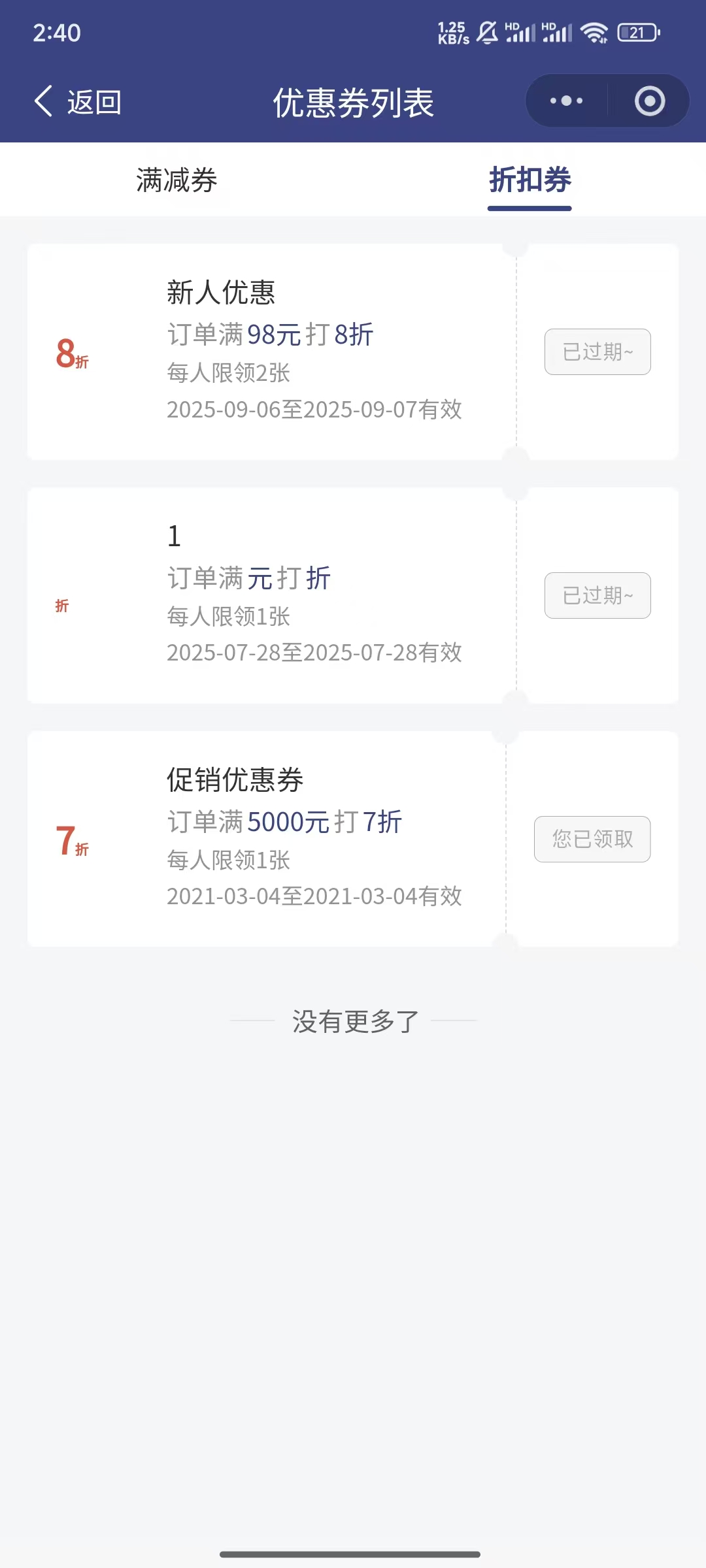Tap 已过期~ on the 新人优惠 coupon
The height and width of the screenshot is (1568, 706).
(x=597, y=352)
